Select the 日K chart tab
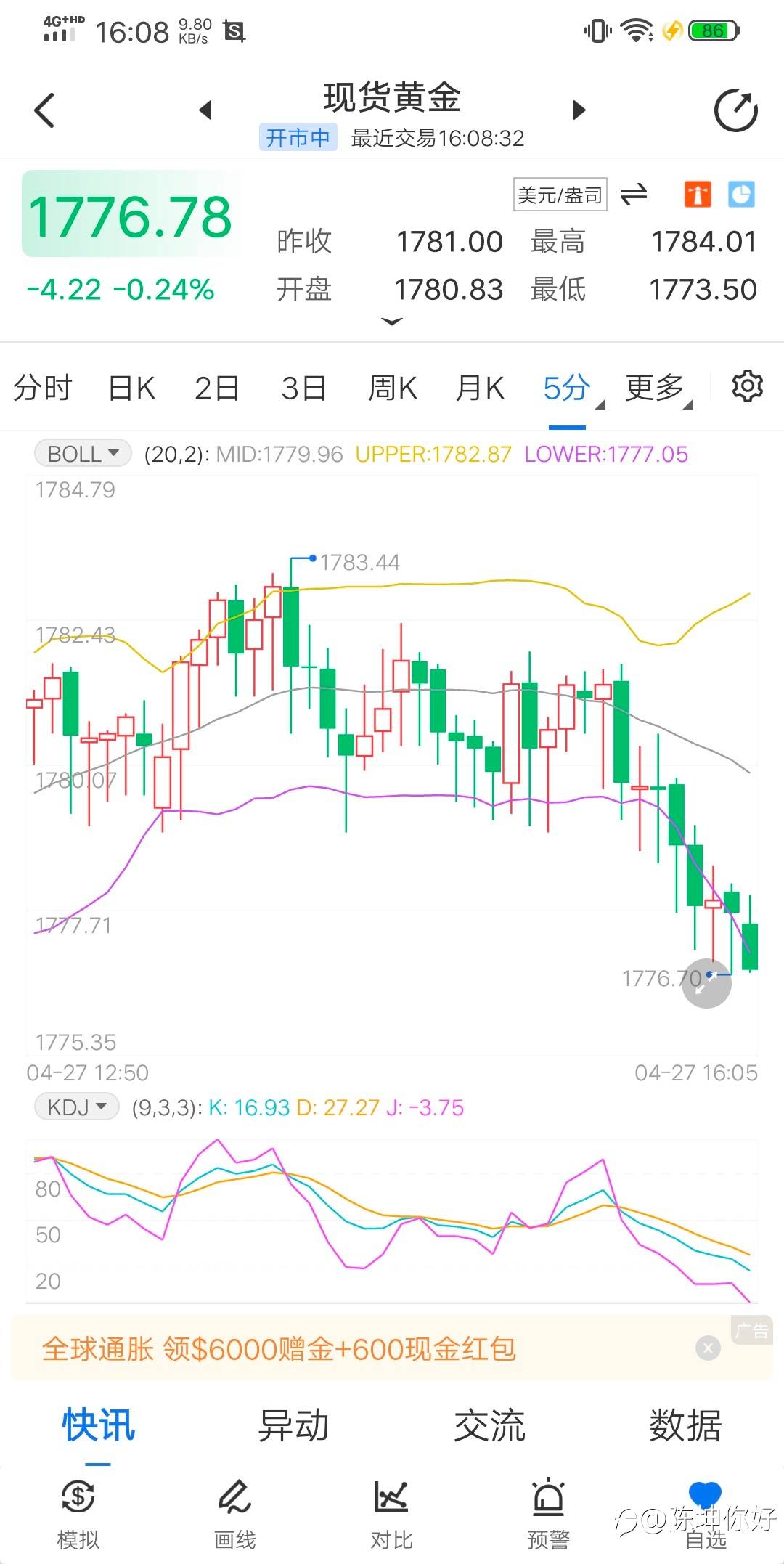Image resolution: width=784 pixels, height=1564 pixels. click(x=131, y=388)
